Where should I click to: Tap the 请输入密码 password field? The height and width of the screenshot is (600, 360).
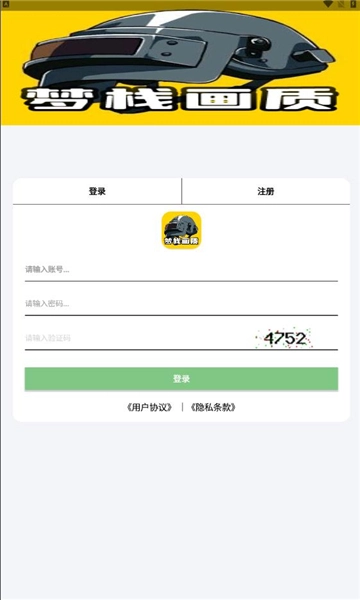tap(181, 304)
